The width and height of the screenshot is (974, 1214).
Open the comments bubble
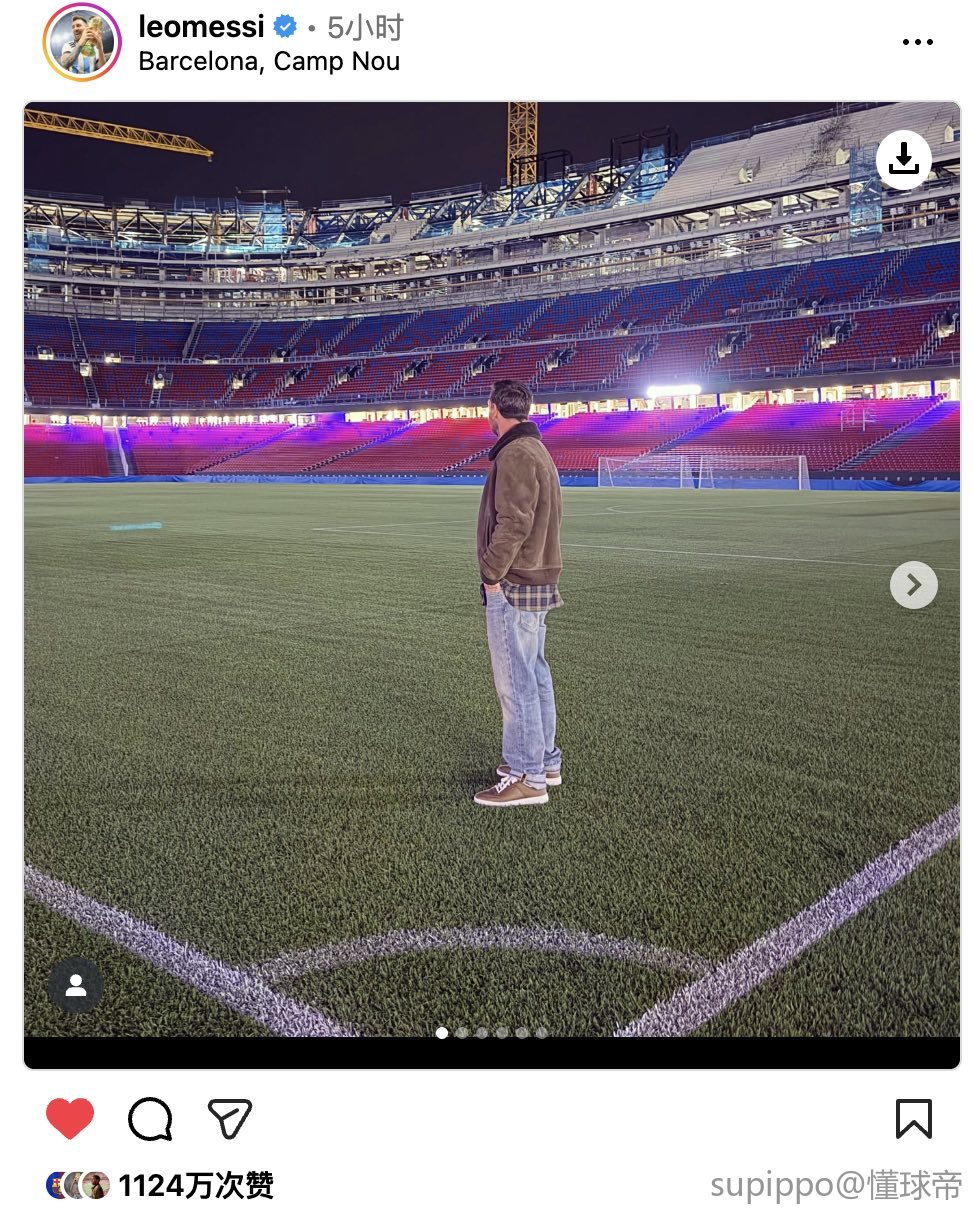pos(150,1119)
